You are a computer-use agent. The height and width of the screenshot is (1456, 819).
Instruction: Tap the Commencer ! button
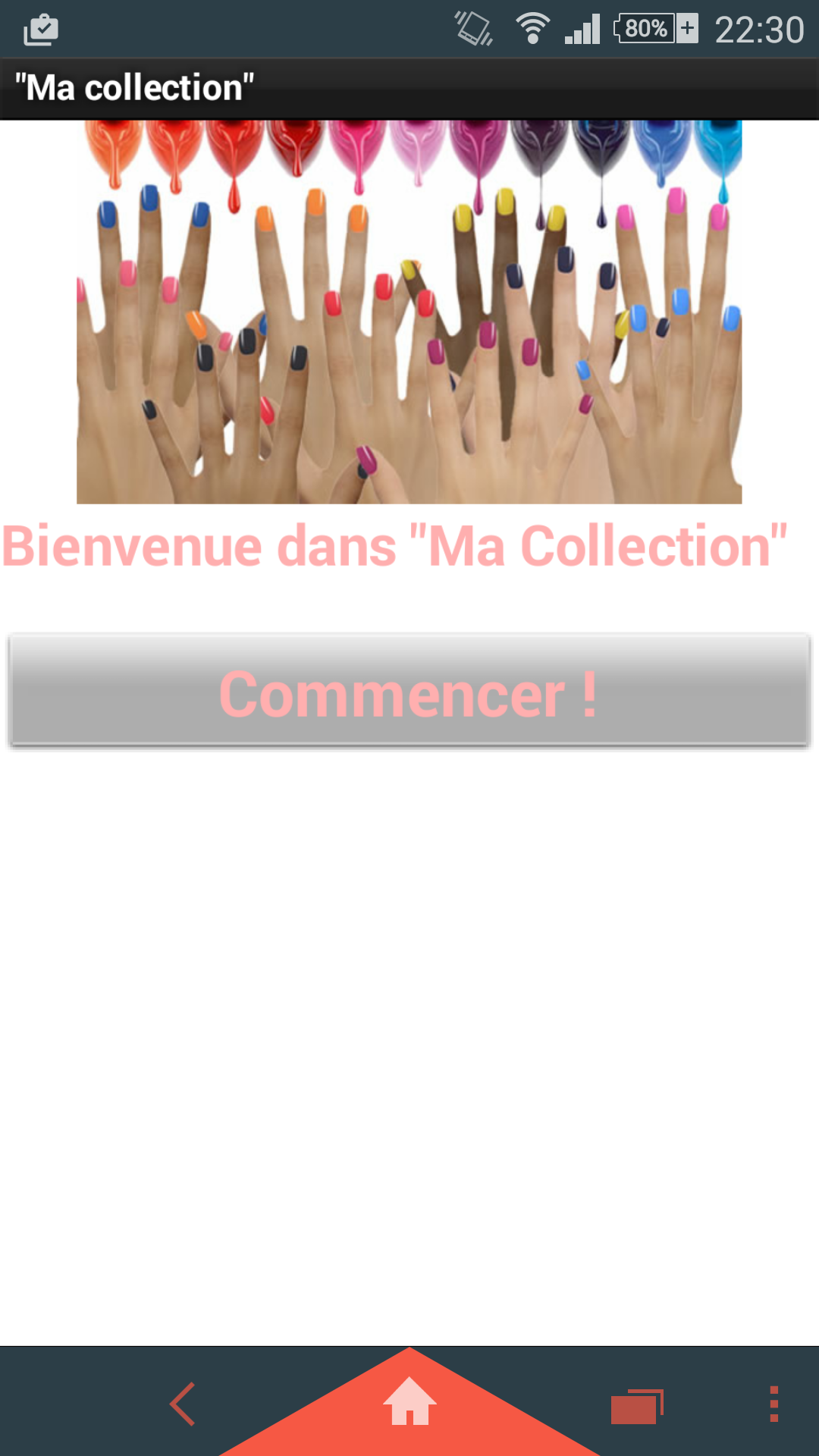pos(409,692)
